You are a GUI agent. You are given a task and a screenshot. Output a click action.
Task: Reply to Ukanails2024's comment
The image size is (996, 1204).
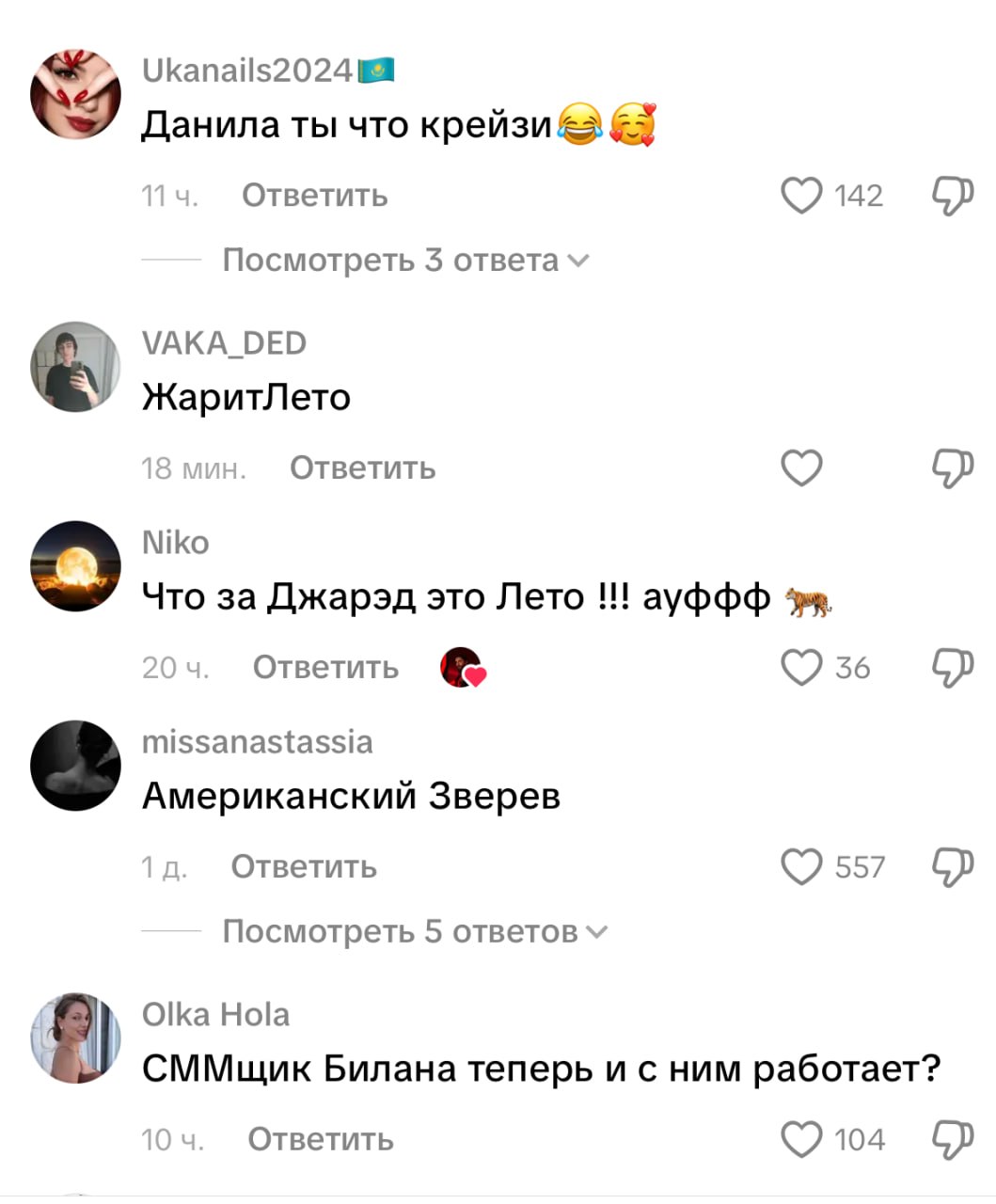tap(314, 196)
